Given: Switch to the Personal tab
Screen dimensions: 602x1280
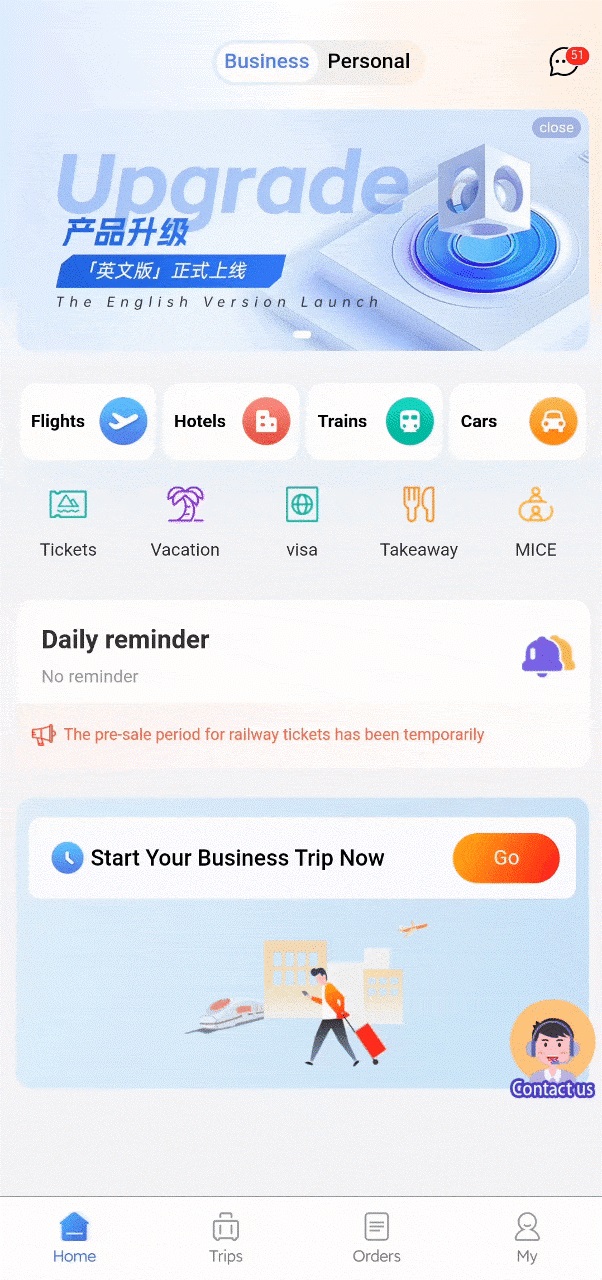Looking at the screenshot, I should coord(368,62).
